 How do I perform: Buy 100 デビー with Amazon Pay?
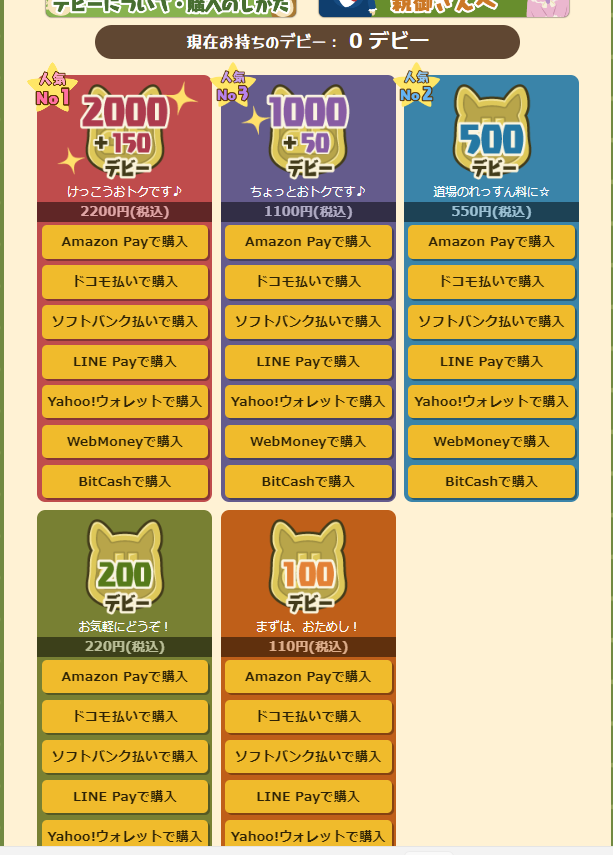[308, 677]
